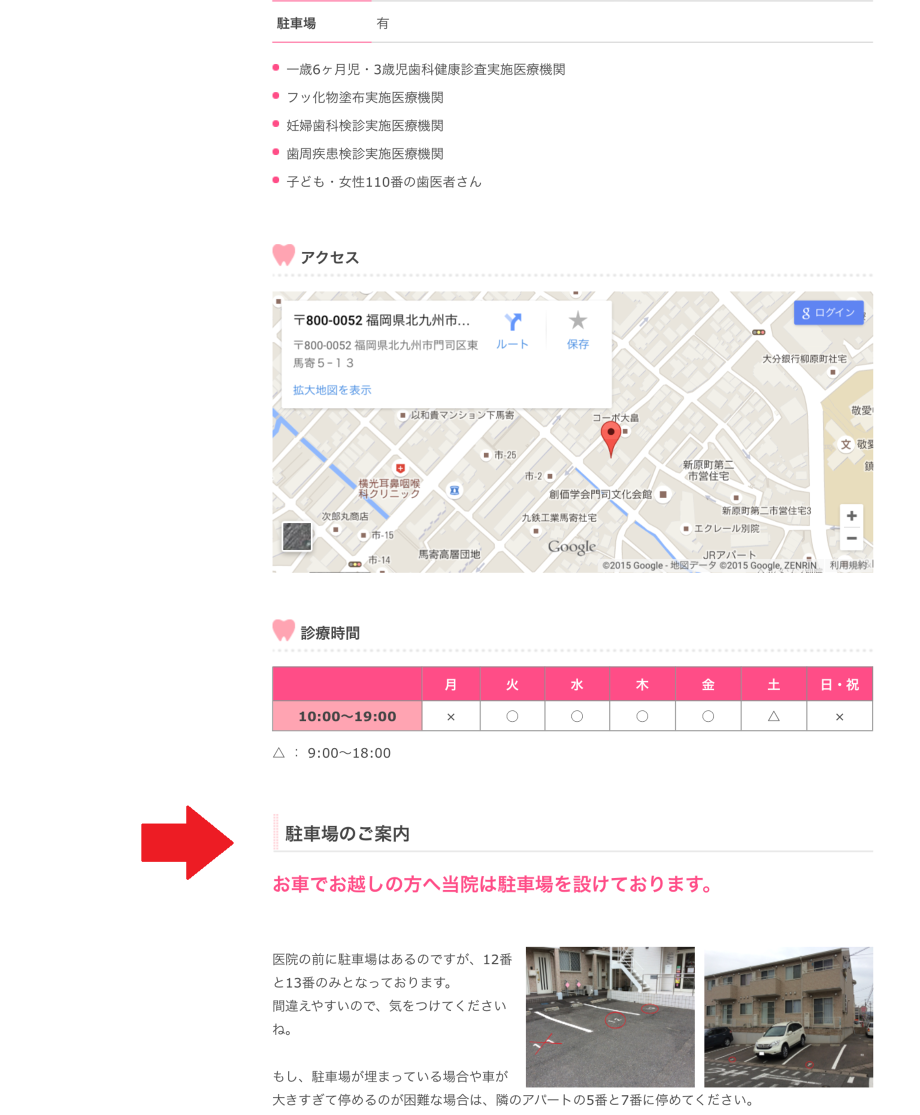Tap the Google login button
Viewport: 920px width, 1115px height.
coord(828,313)
